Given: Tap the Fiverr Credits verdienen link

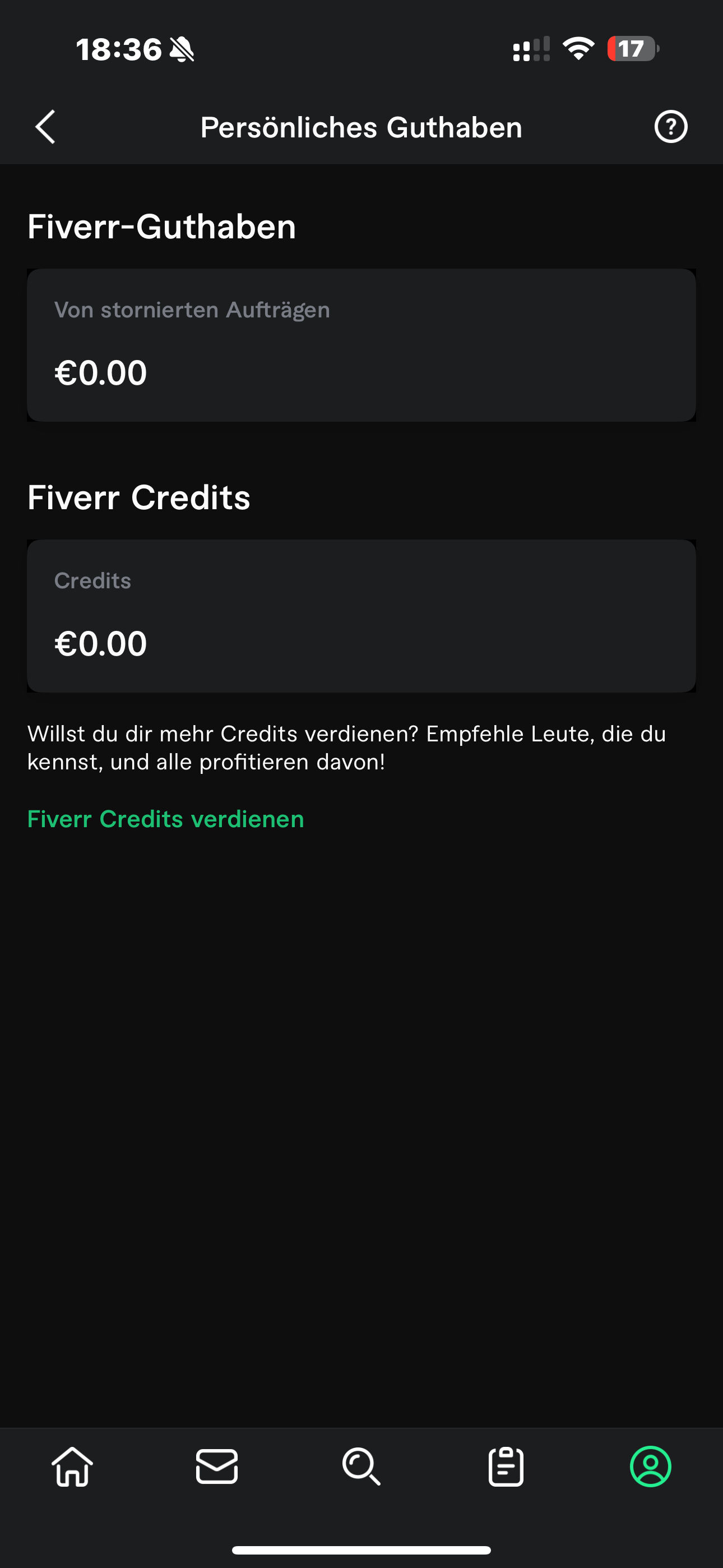Looking at the screenshot, I should click(165, 819).
